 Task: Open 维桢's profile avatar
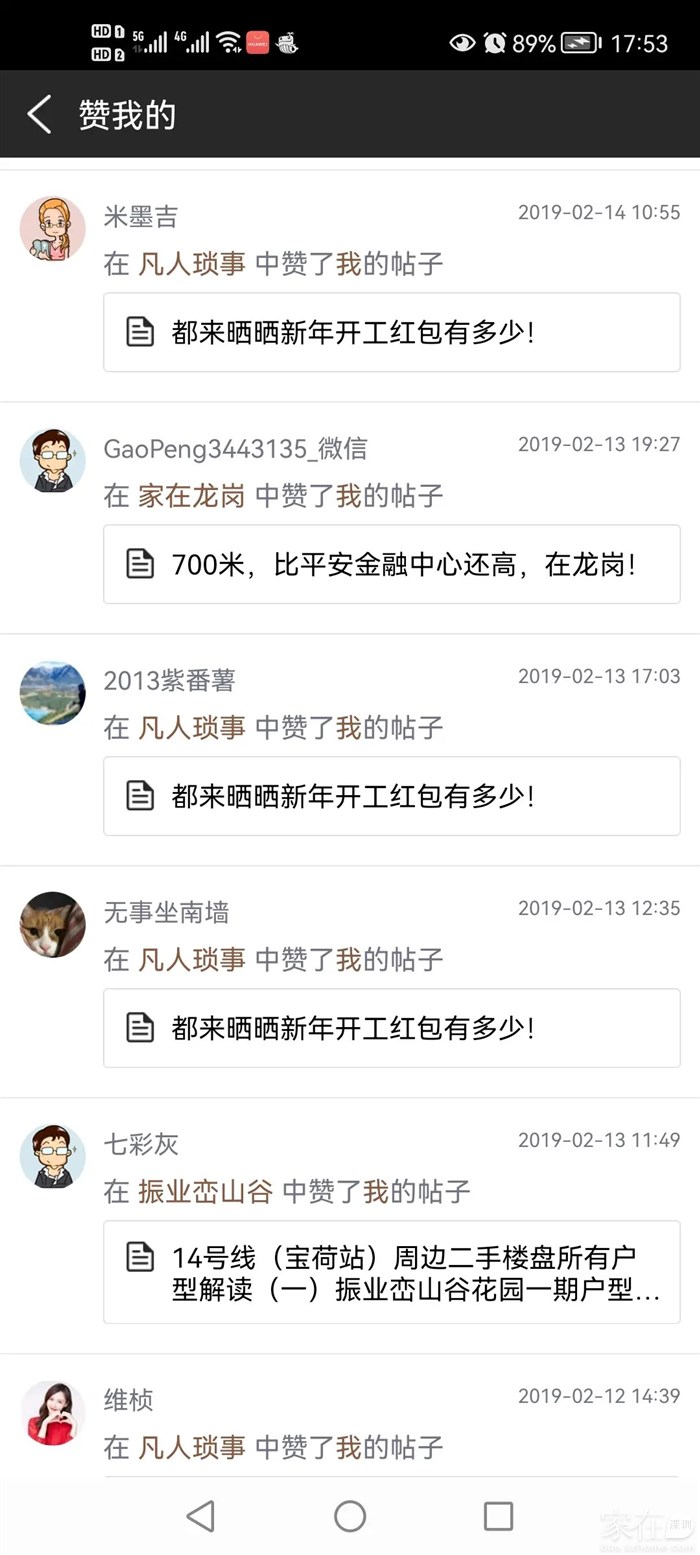point(52,1413)
